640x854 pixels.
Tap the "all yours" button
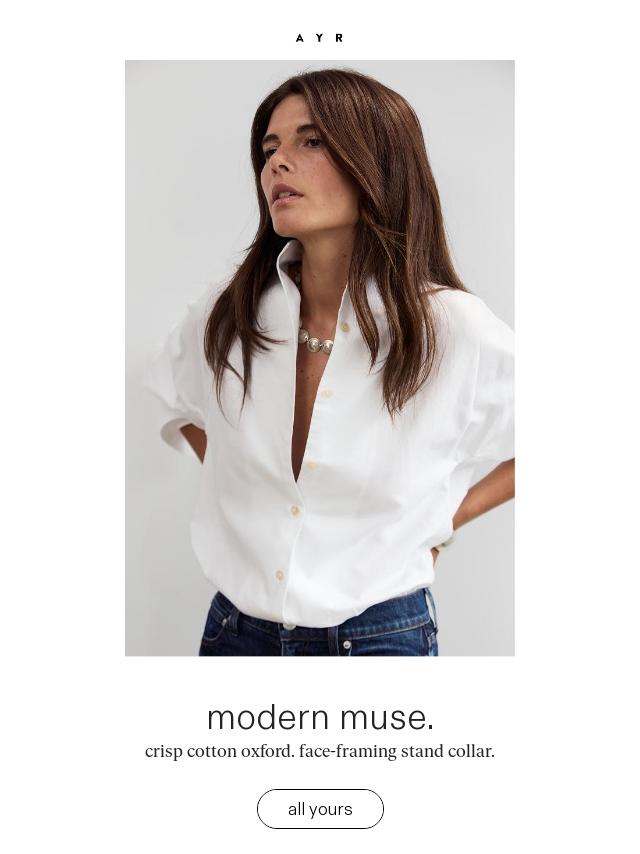click(320, 809)
